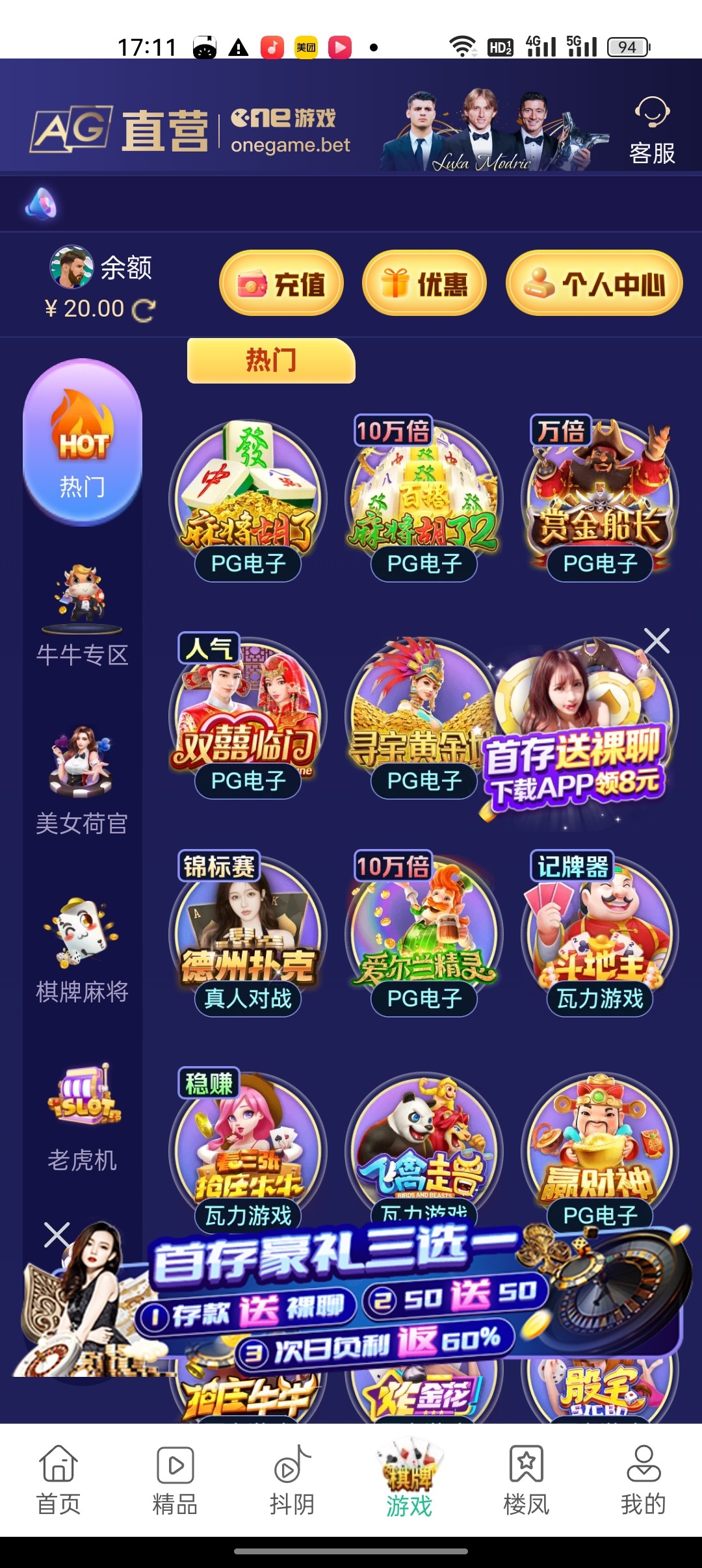This screenshot has height=1568, width=702.
Task: Tap the 充值 recharge button
Action: (x=281, y=284)
